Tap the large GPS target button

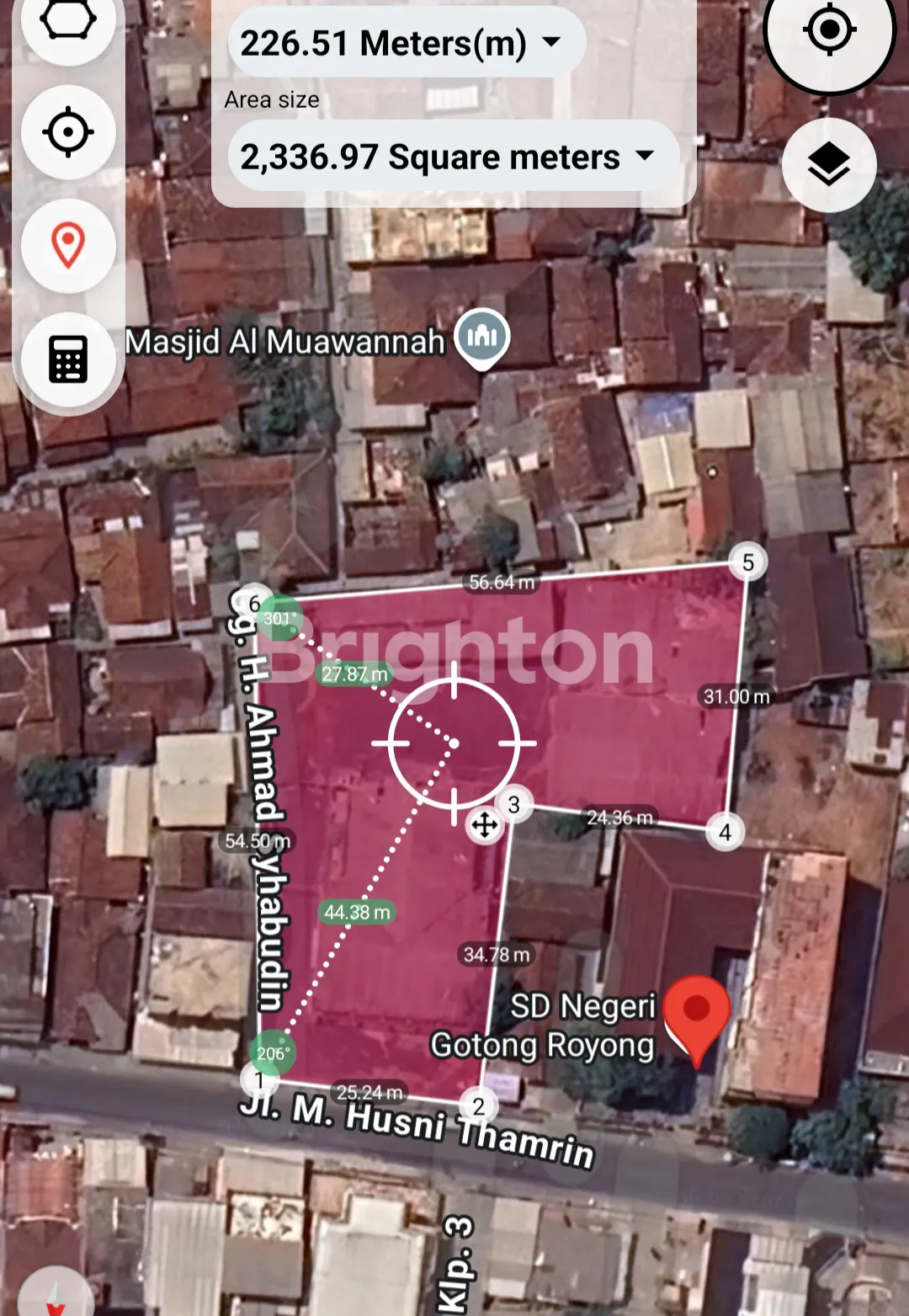(829, 30)
